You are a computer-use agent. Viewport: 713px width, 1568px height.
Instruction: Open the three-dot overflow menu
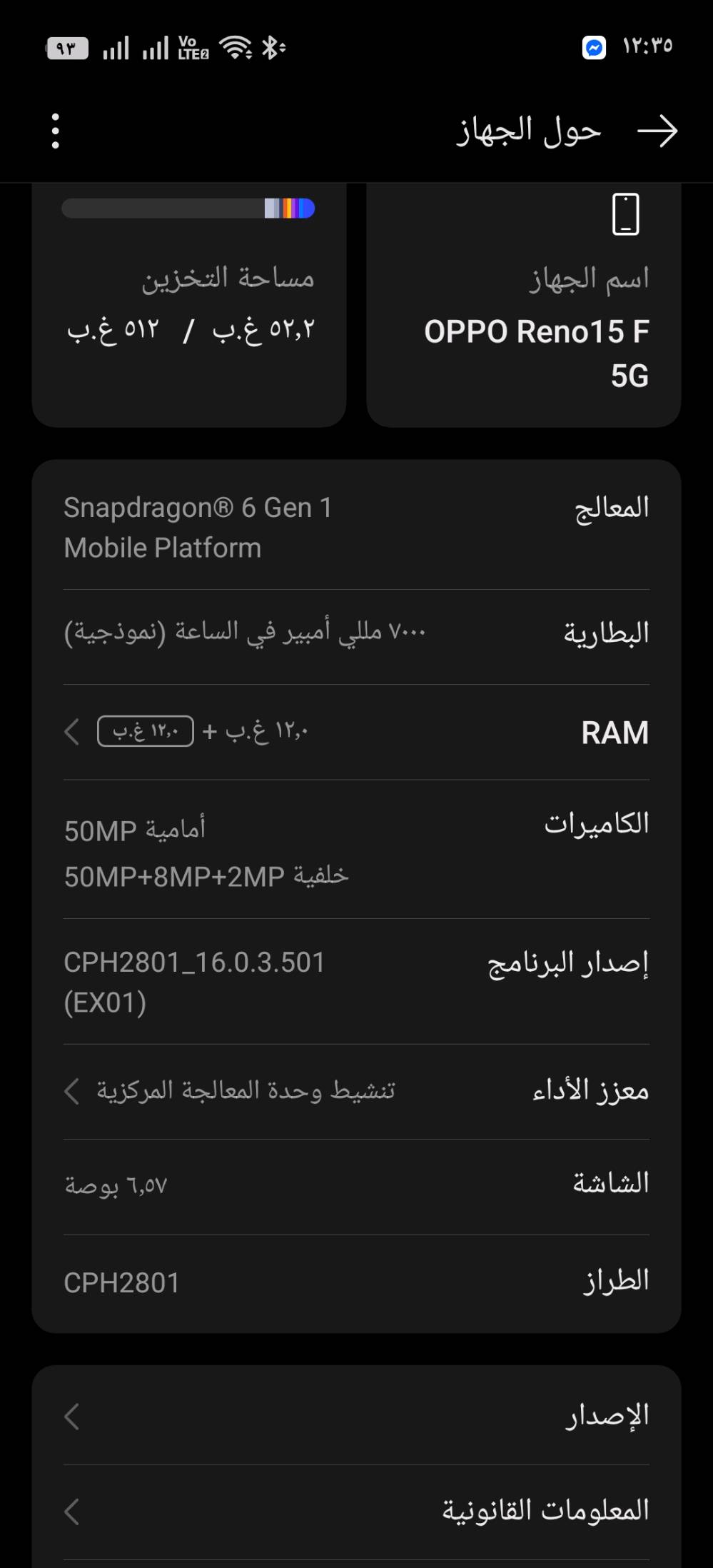pyautogui.click(x=56, y=131)
